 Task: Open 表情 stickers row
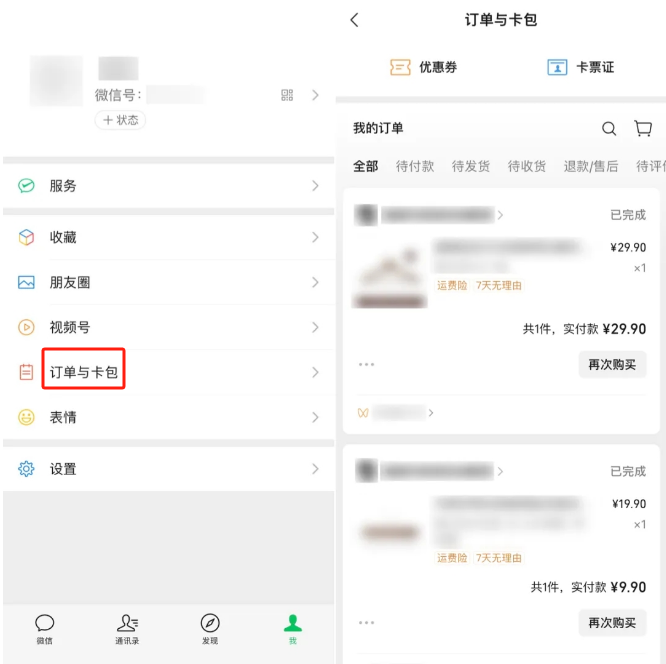[x=168, y=417]
